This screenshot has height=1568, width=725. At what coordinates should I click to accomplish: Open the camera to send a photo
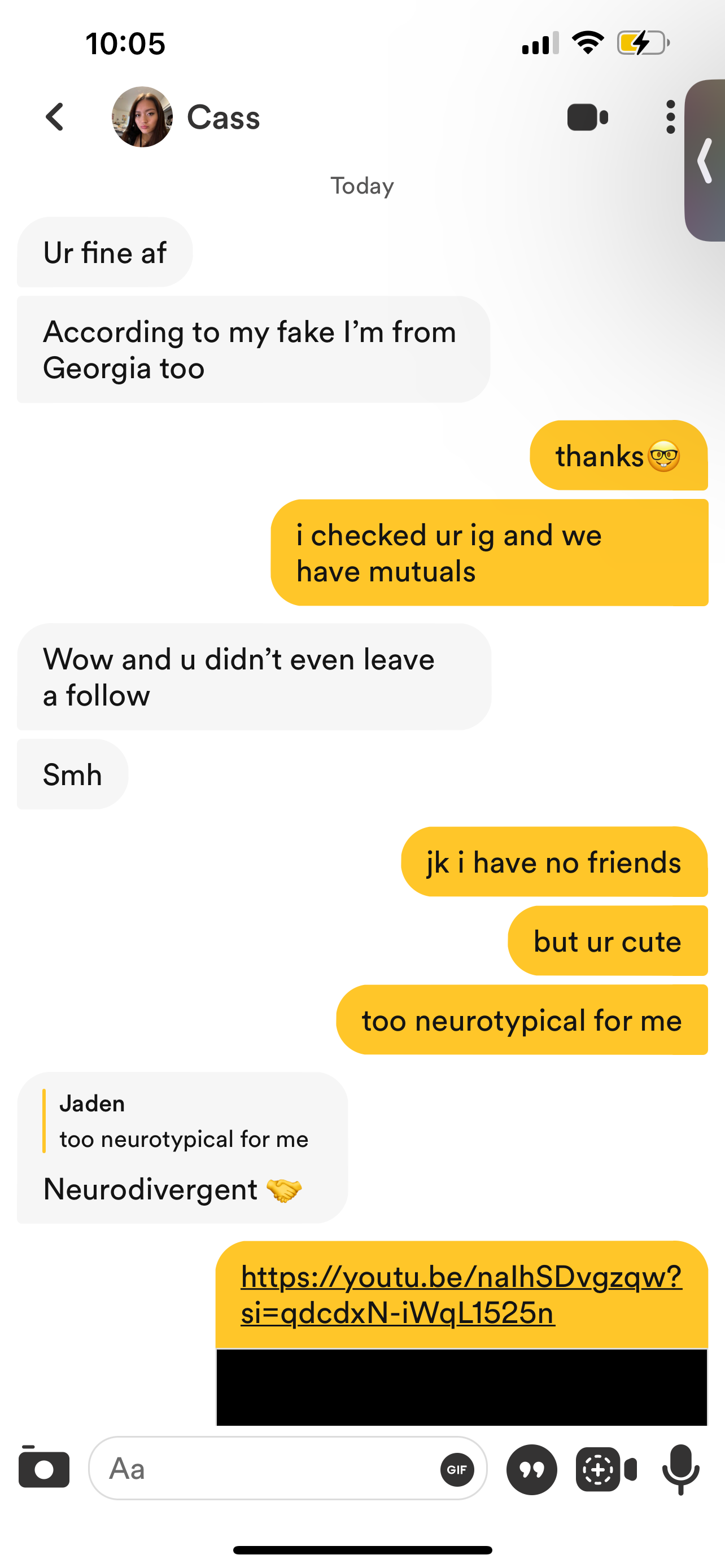(x=44, y=1469)
